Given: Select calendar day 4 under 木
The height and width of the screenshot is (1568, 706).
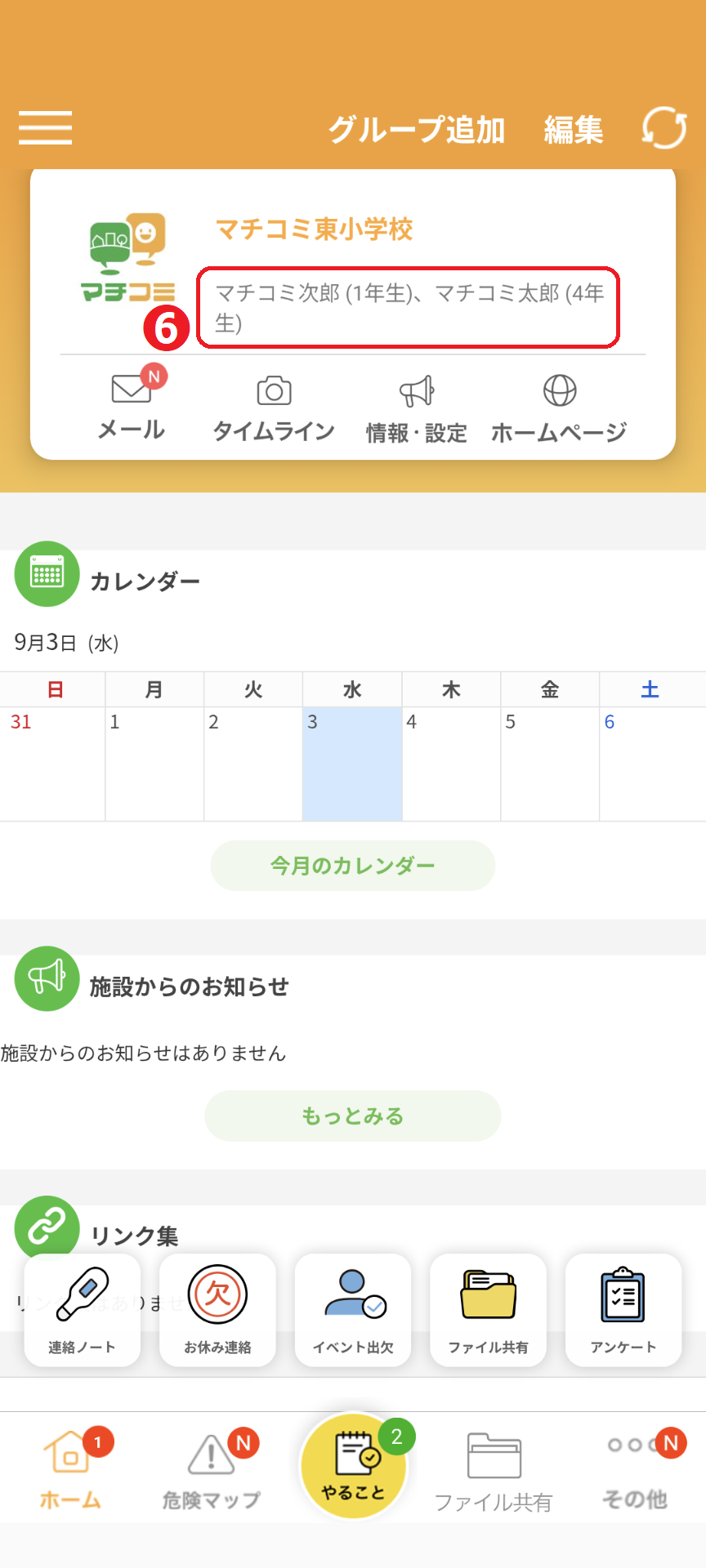Looking at the screenshot, I should click(x=451, y=764).
